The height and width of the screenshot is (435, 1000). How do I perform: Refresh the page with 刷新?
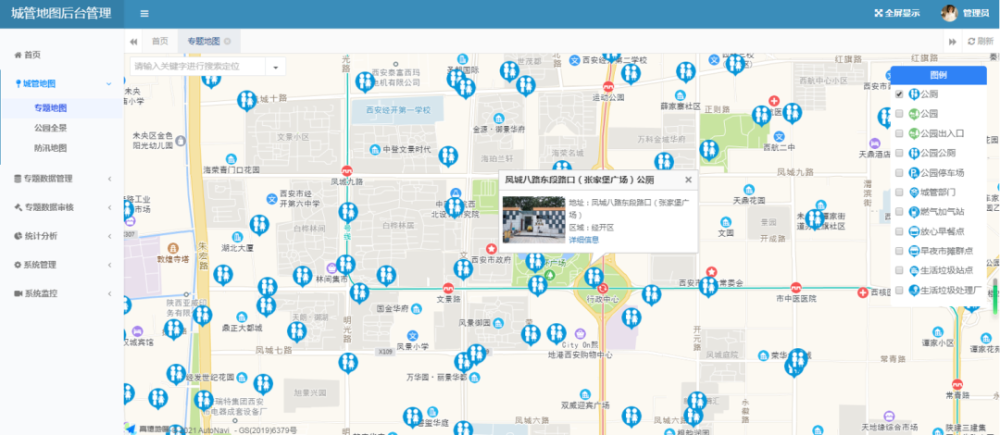click(x=979, y=41)
